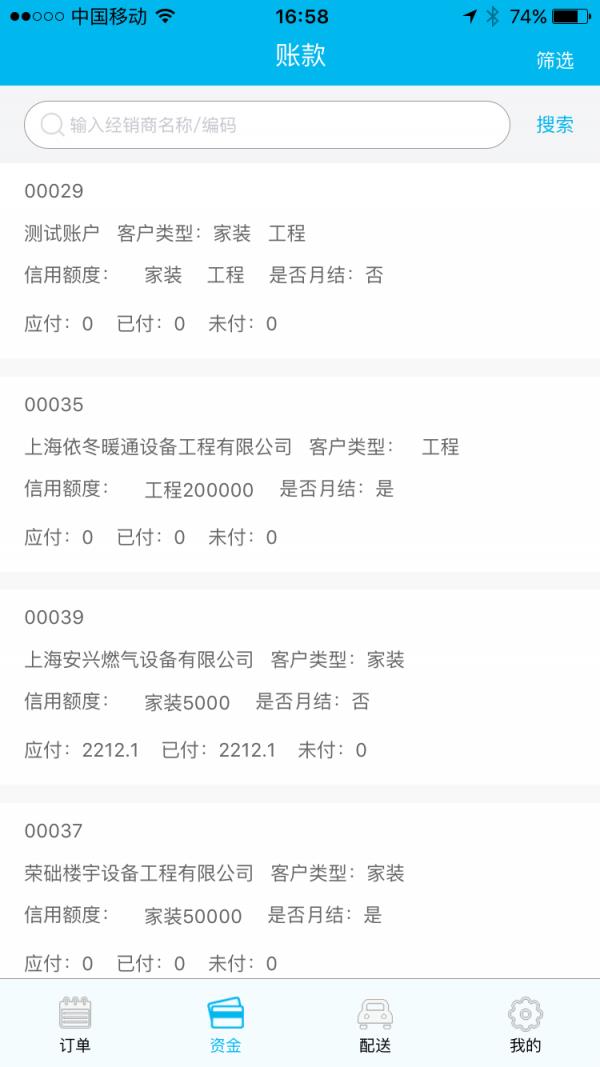Go to the 配送 tab
This screenshot has width=600, height=1067.
tap(375, 1024)
